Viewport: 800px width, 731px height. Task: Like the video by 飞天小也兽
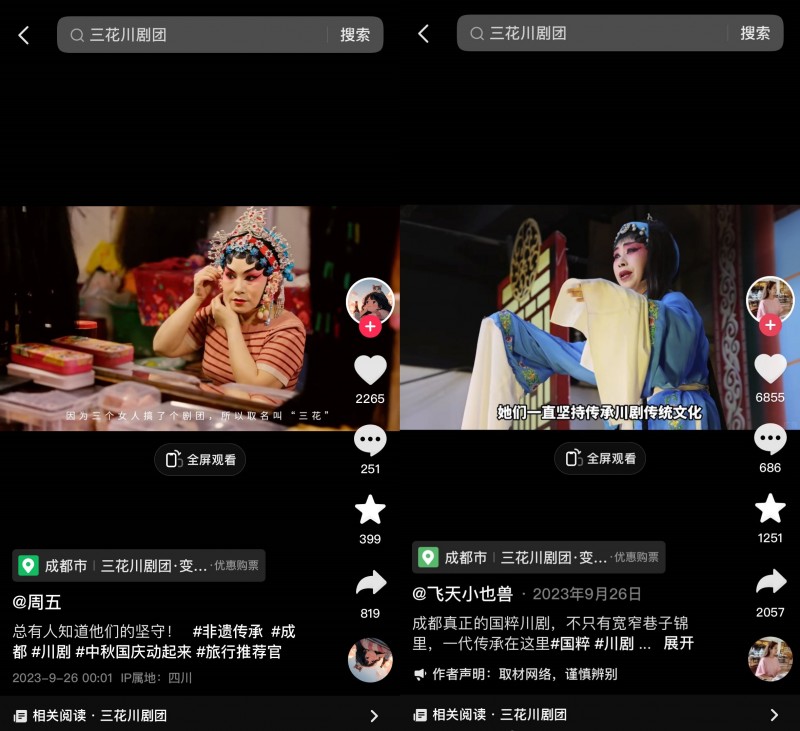(x=770, y=369)
